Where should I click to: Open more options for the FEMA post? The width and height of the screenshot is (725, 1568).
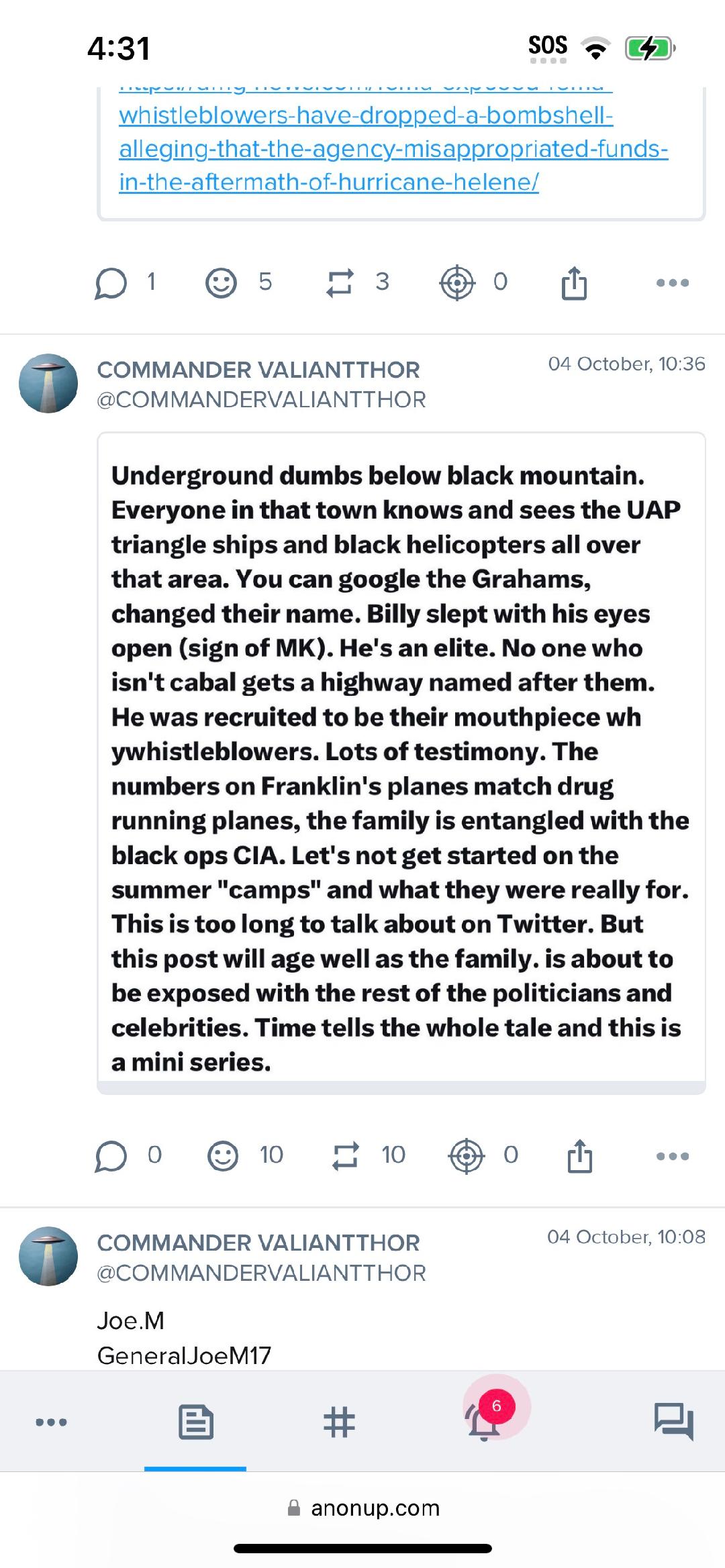[673, 282]
